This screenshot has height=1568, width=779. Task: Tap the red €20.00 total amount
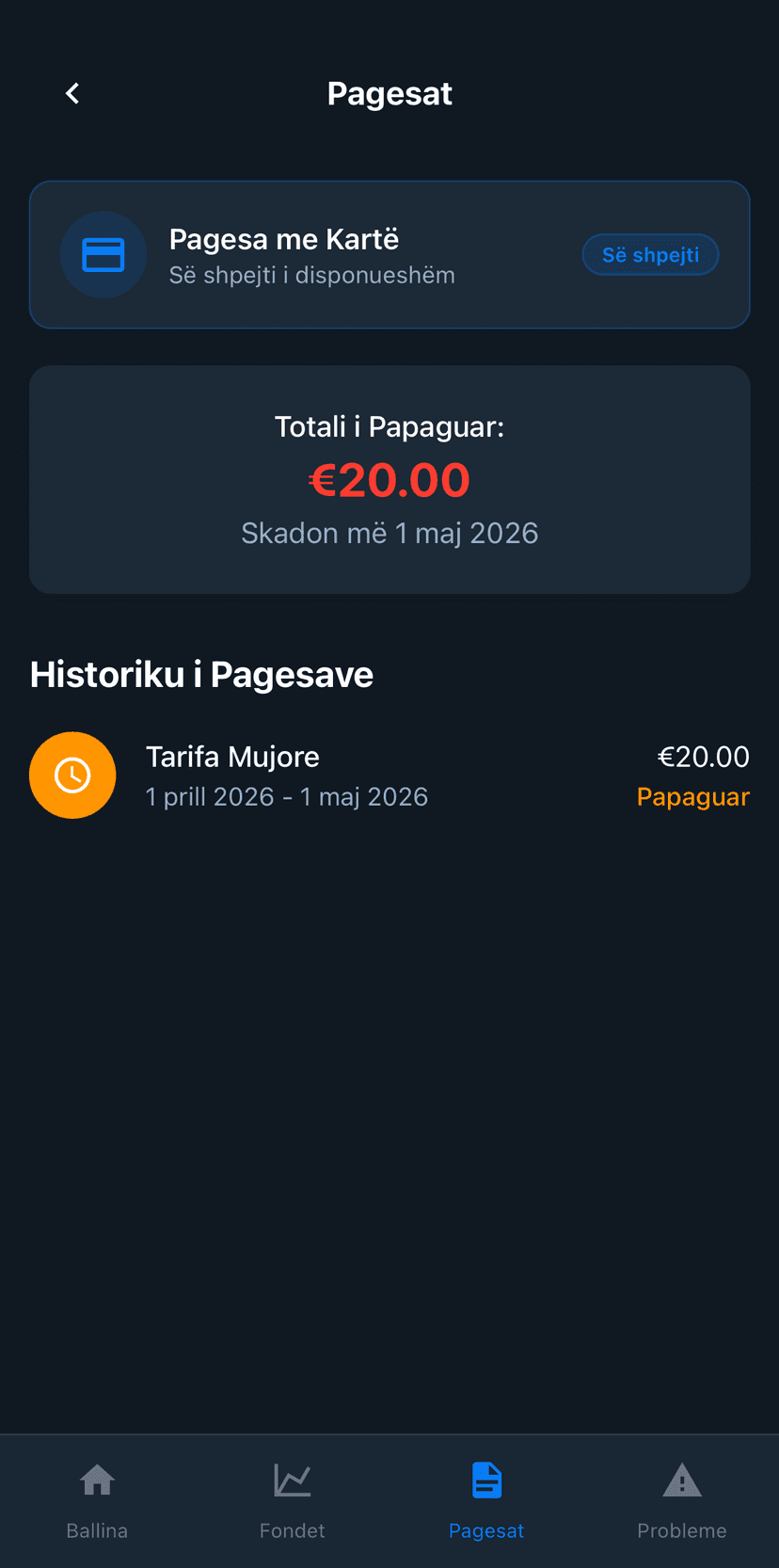click(x=389, y=480)
